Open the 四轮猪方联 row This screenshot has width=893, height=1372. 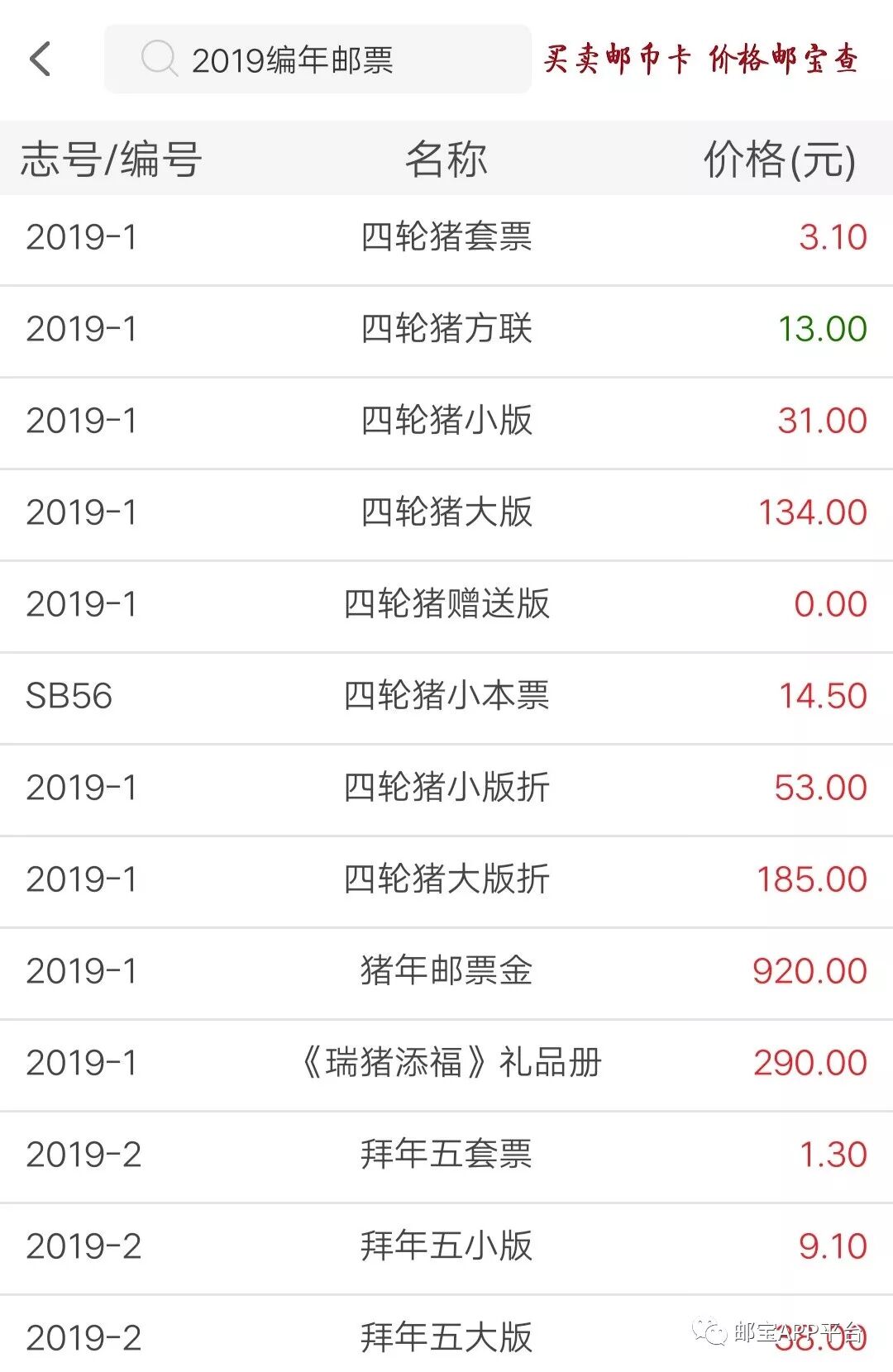tap(446, 330)
